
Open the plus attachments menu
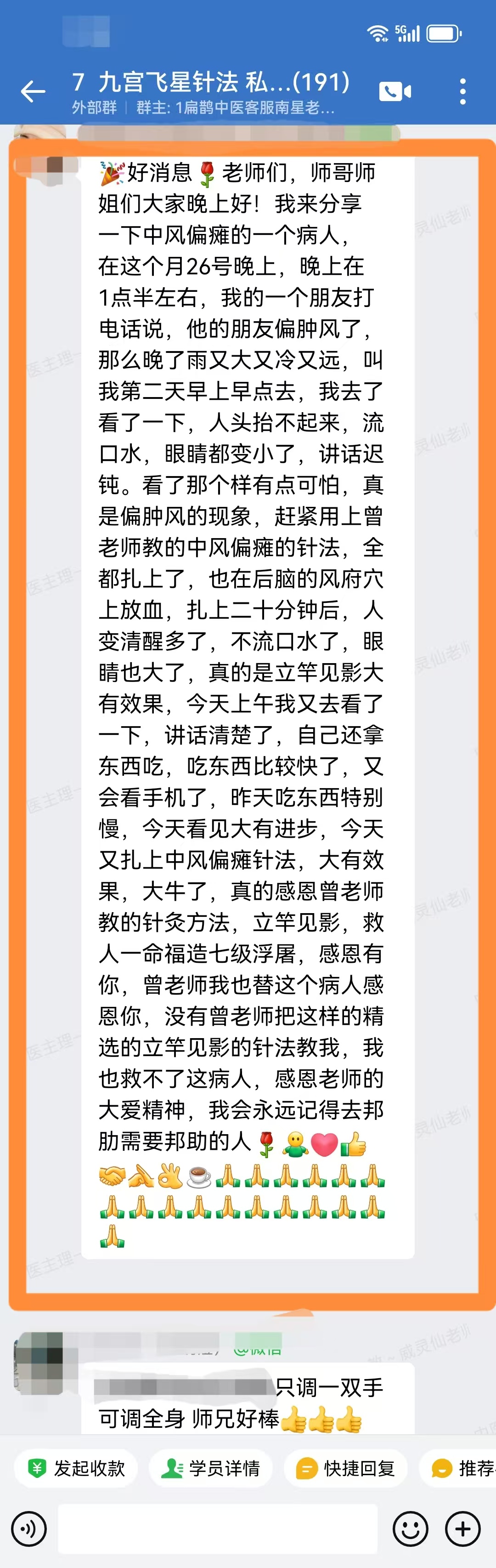click(463, 1528)
